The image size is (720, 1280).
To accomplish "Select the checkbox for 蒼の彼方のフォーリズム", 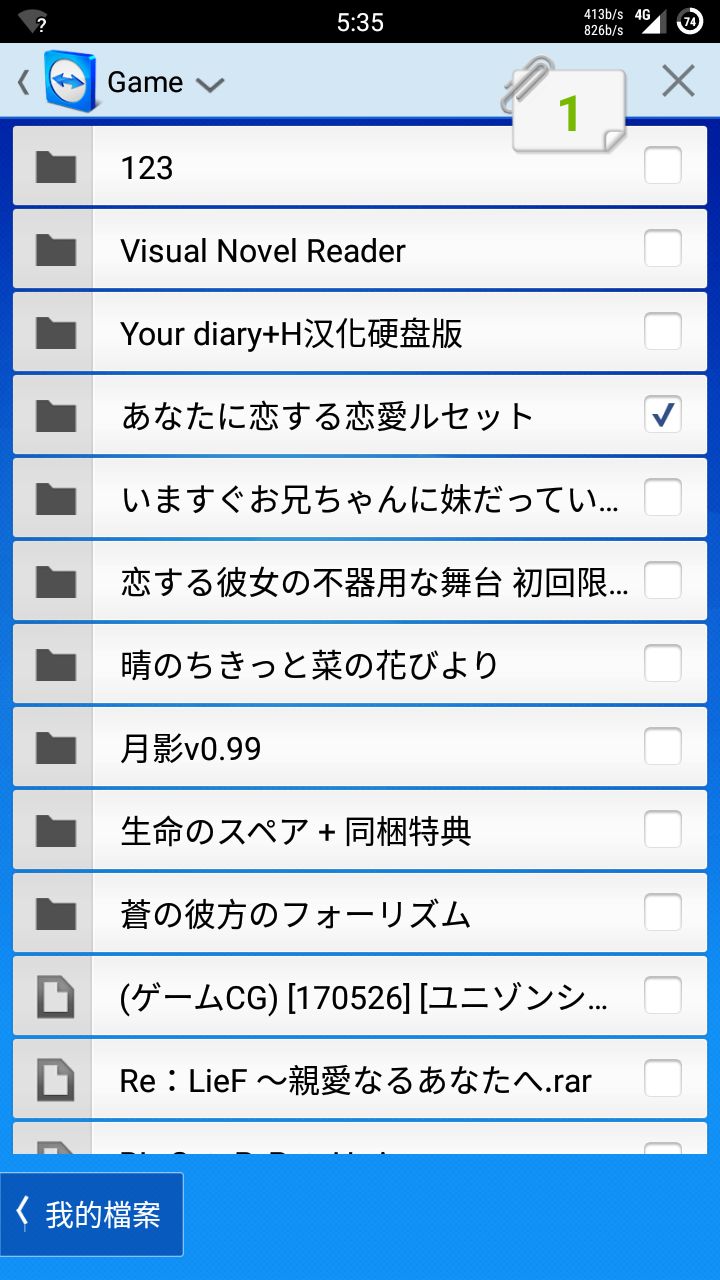I will (x=663, y=912).
